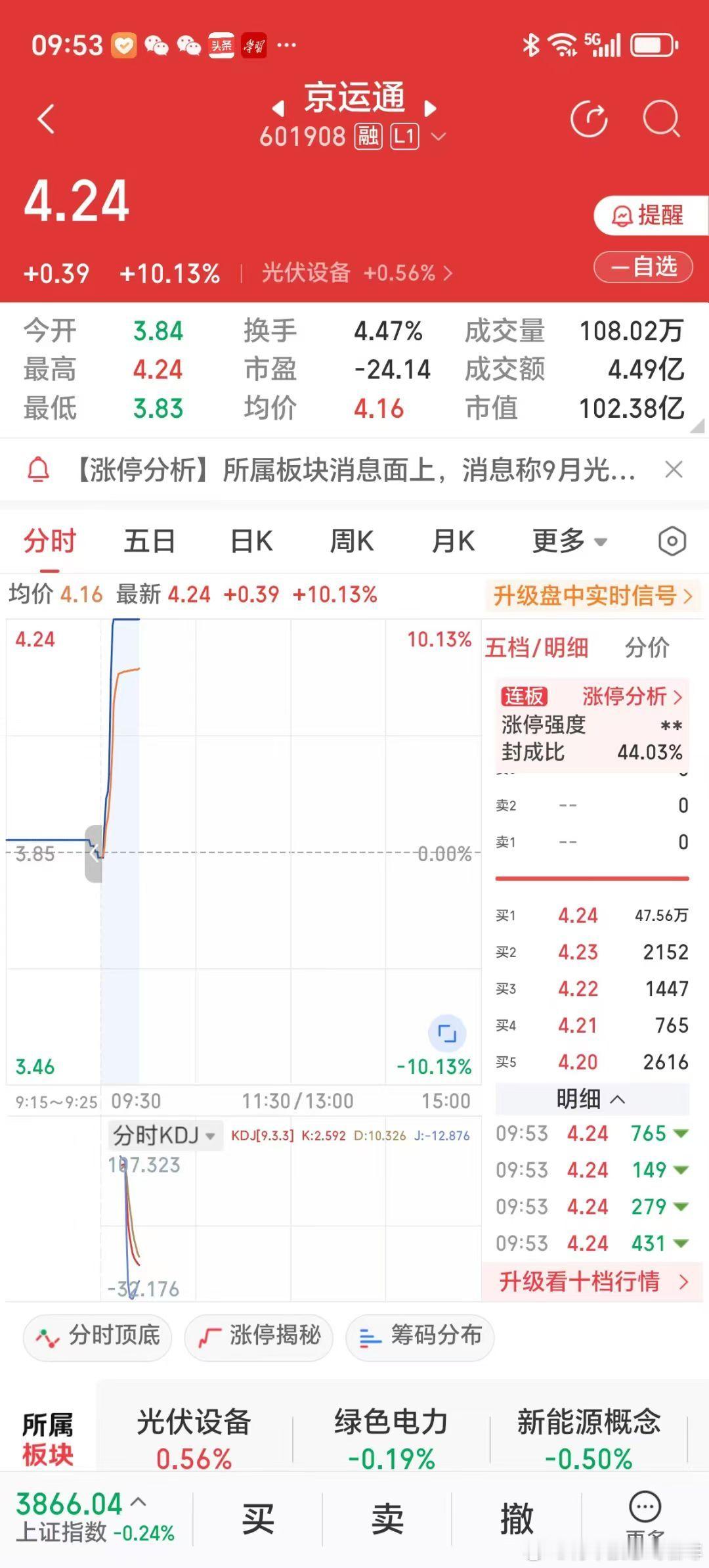Image resolution: width=709 pixels, height=1568 pixels.
Task: Switch to the 日K chart tab
Action: pyautogui.click(x=251, y=542)
